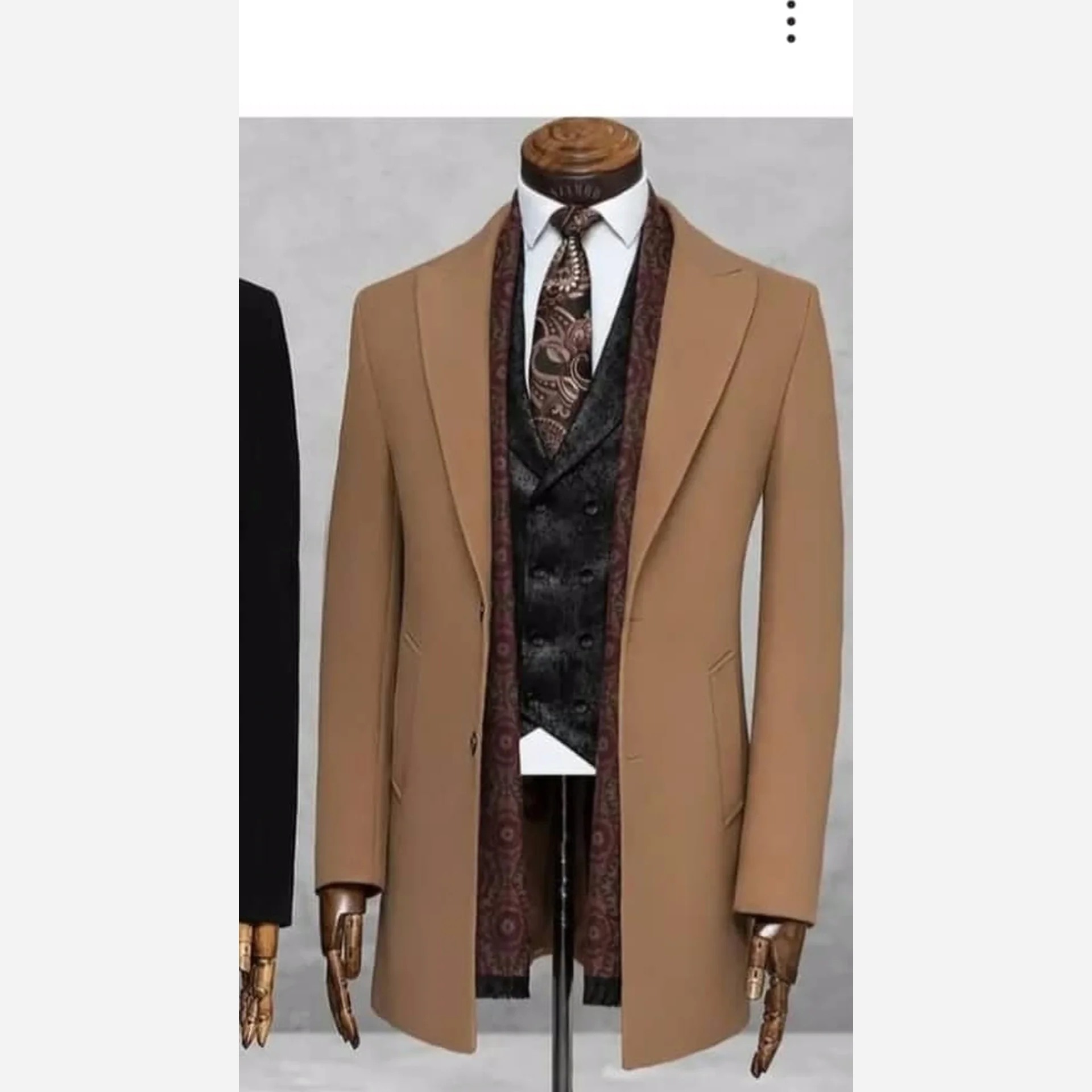
Task: Open the three-dot overflow menu
Action: point(791,22)
